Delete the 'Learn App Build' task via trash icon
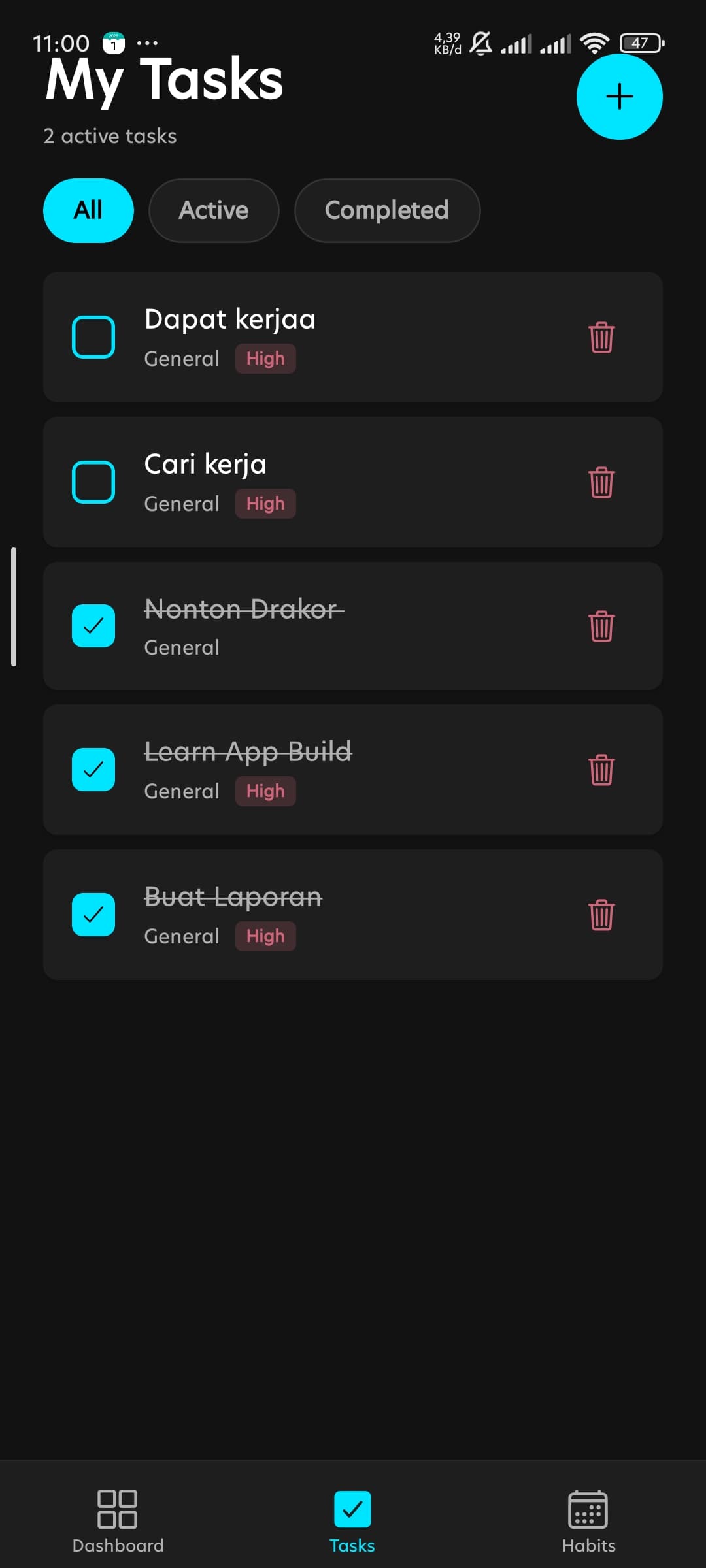Screen dimensions: 706x1568 point(601,770)
